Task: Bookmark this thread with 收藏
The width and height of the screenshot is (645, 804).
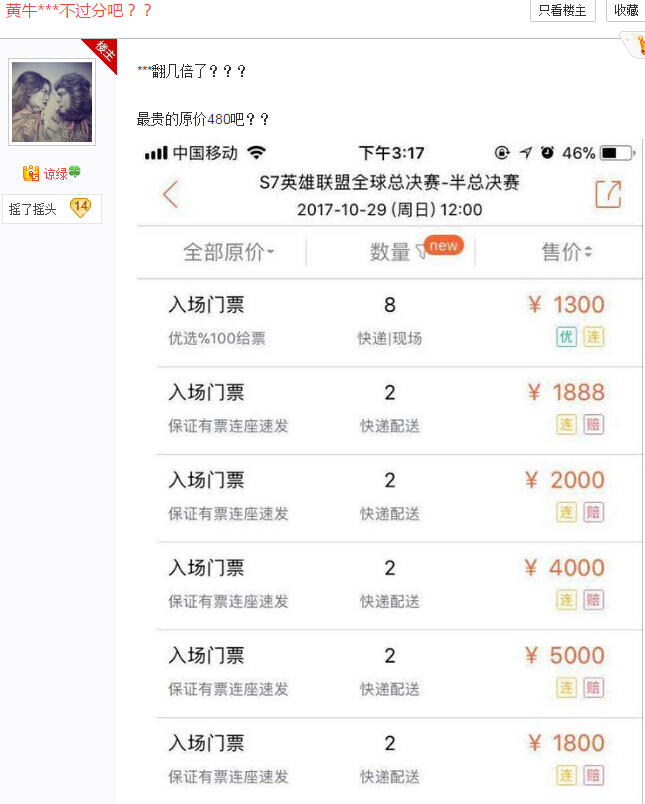Action: (626, 11)
